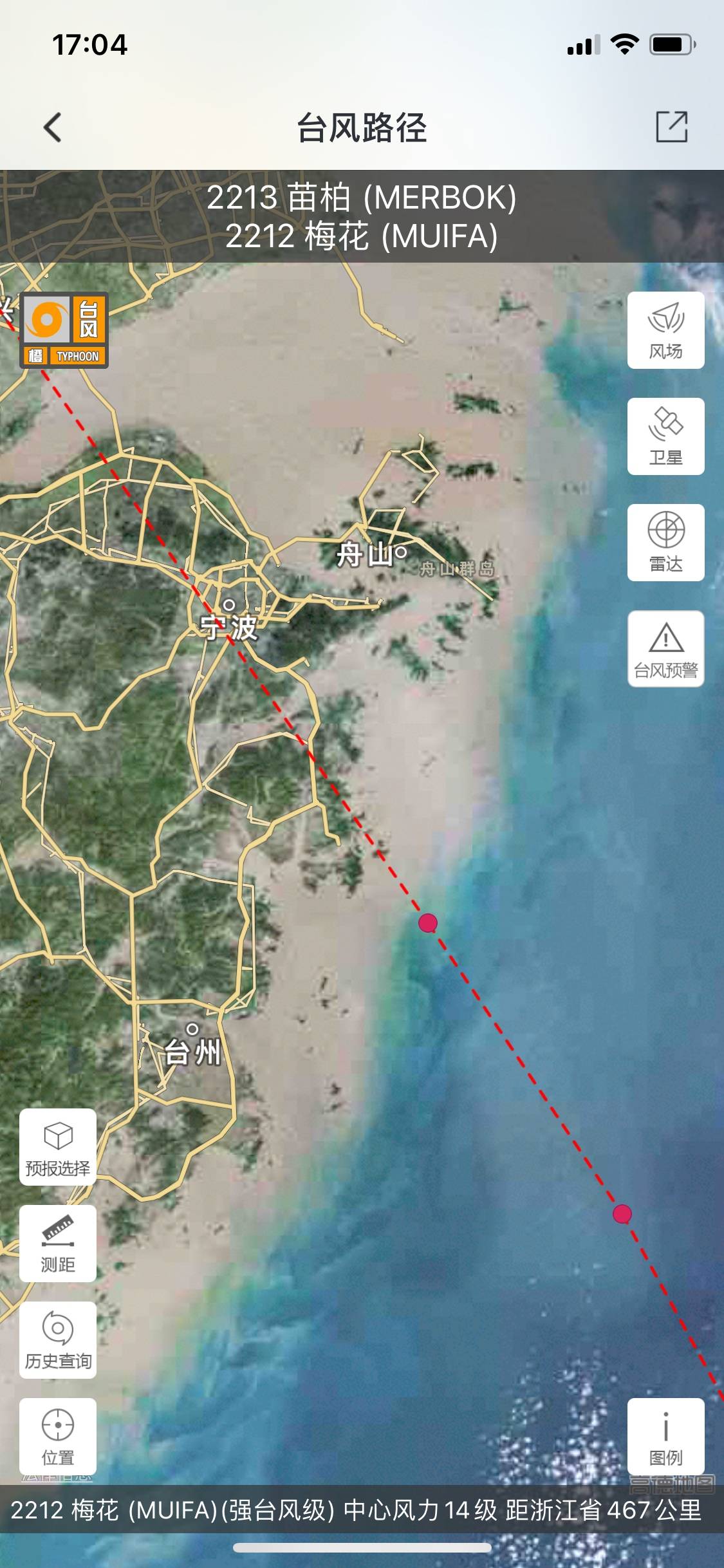Select typhoon 2212 梅花 (MUIFA)
The height and width of the screenshot is (1568, 724).
tap(361, 236)
